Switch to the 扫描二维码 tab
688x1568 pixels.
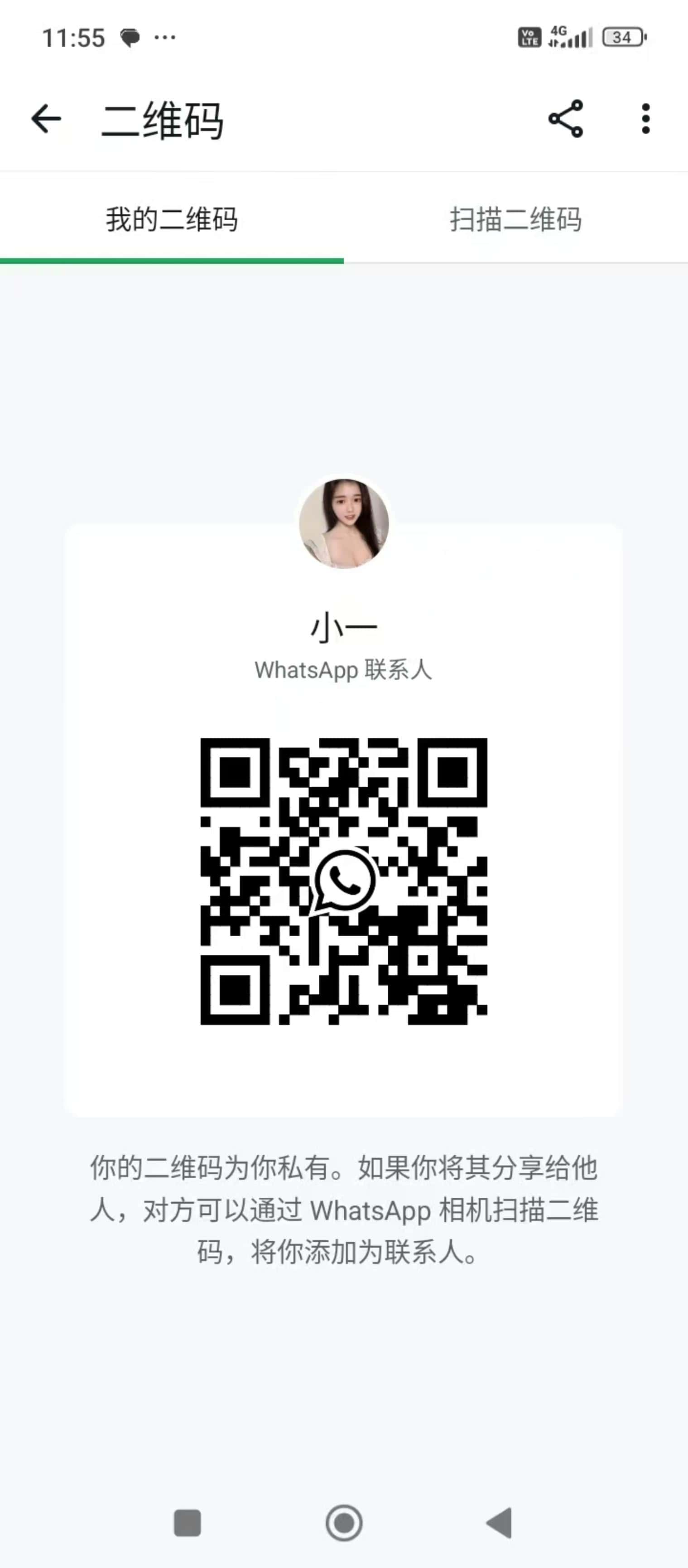coord(516,219)
